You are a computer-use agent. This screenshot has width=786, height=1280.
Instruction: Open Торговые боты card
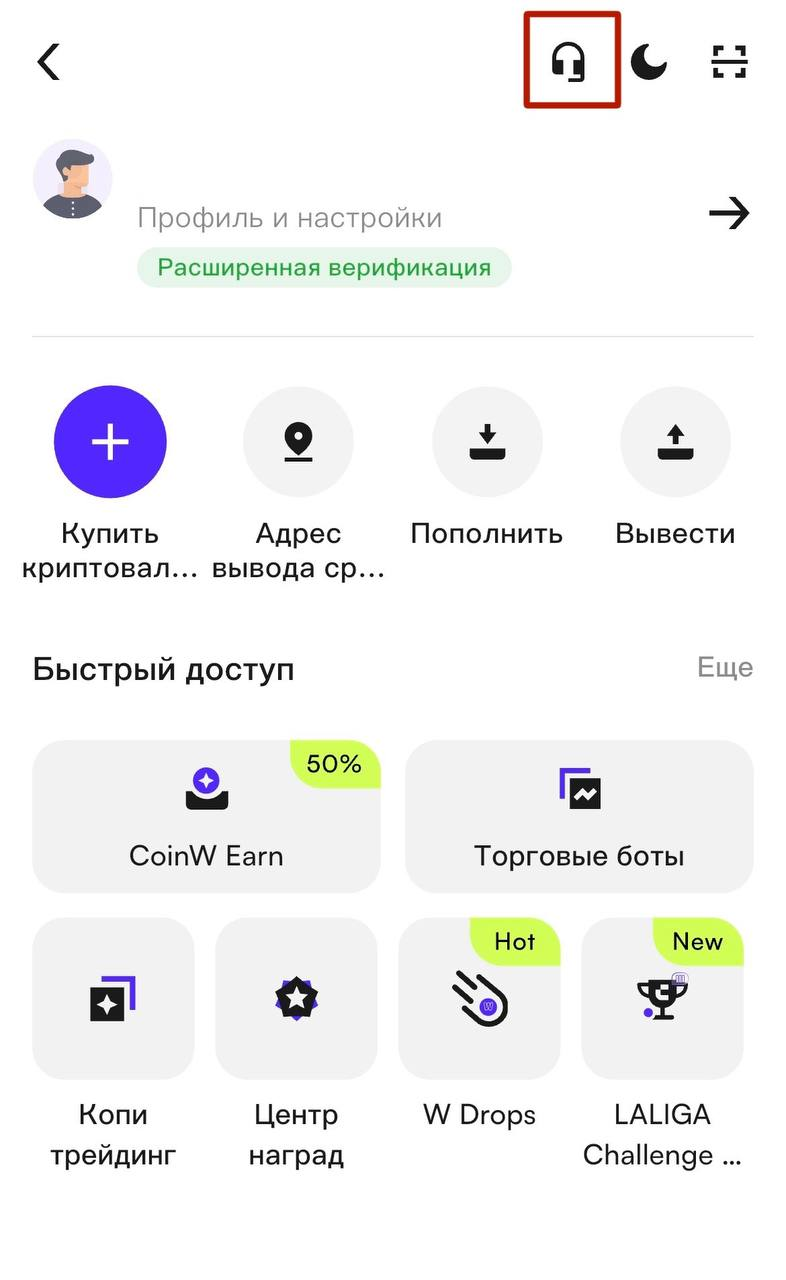tap(579, 816)
